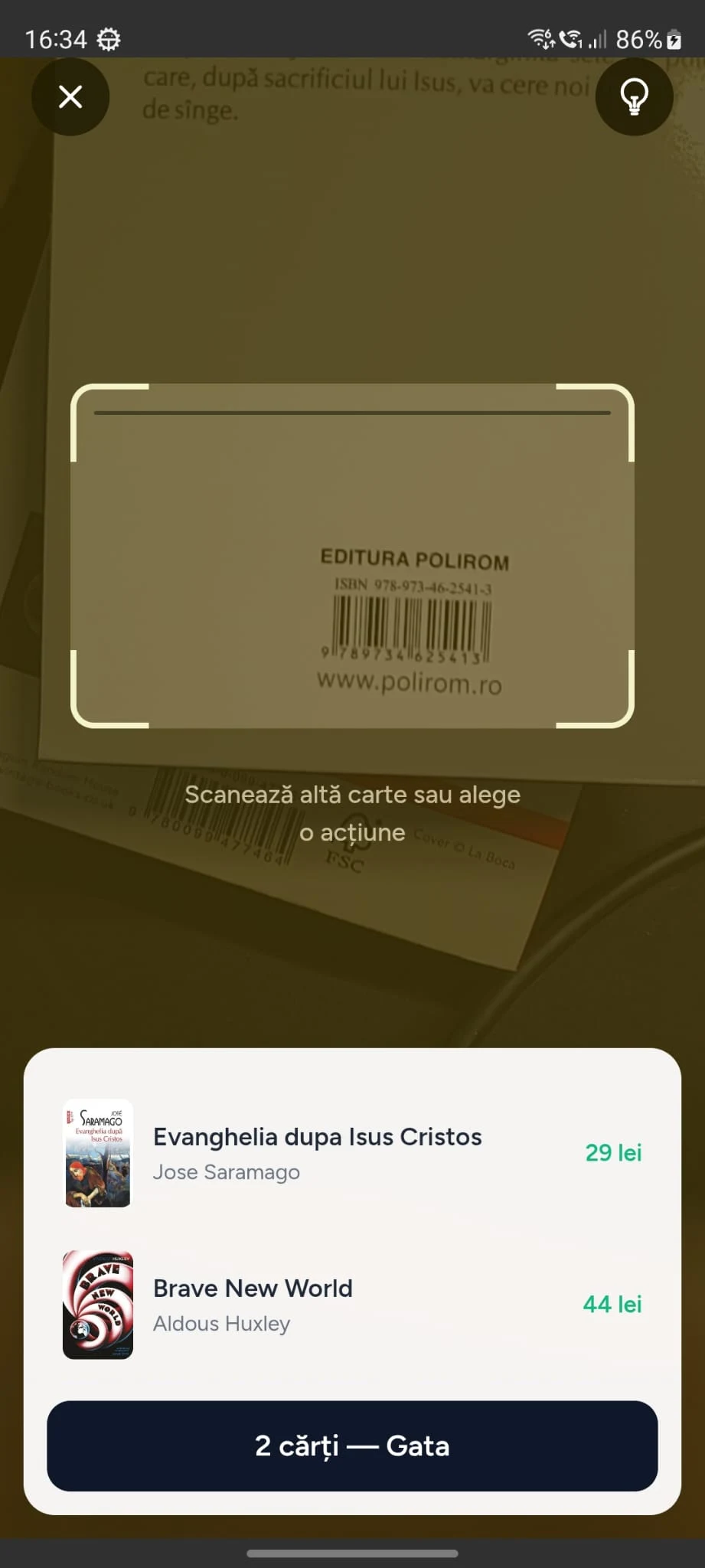This screenshot has width=705, height=1568.
Task: Open the Evanghelia dupa Isus Cristos cover thumbnail
Action: [98, 1153]
